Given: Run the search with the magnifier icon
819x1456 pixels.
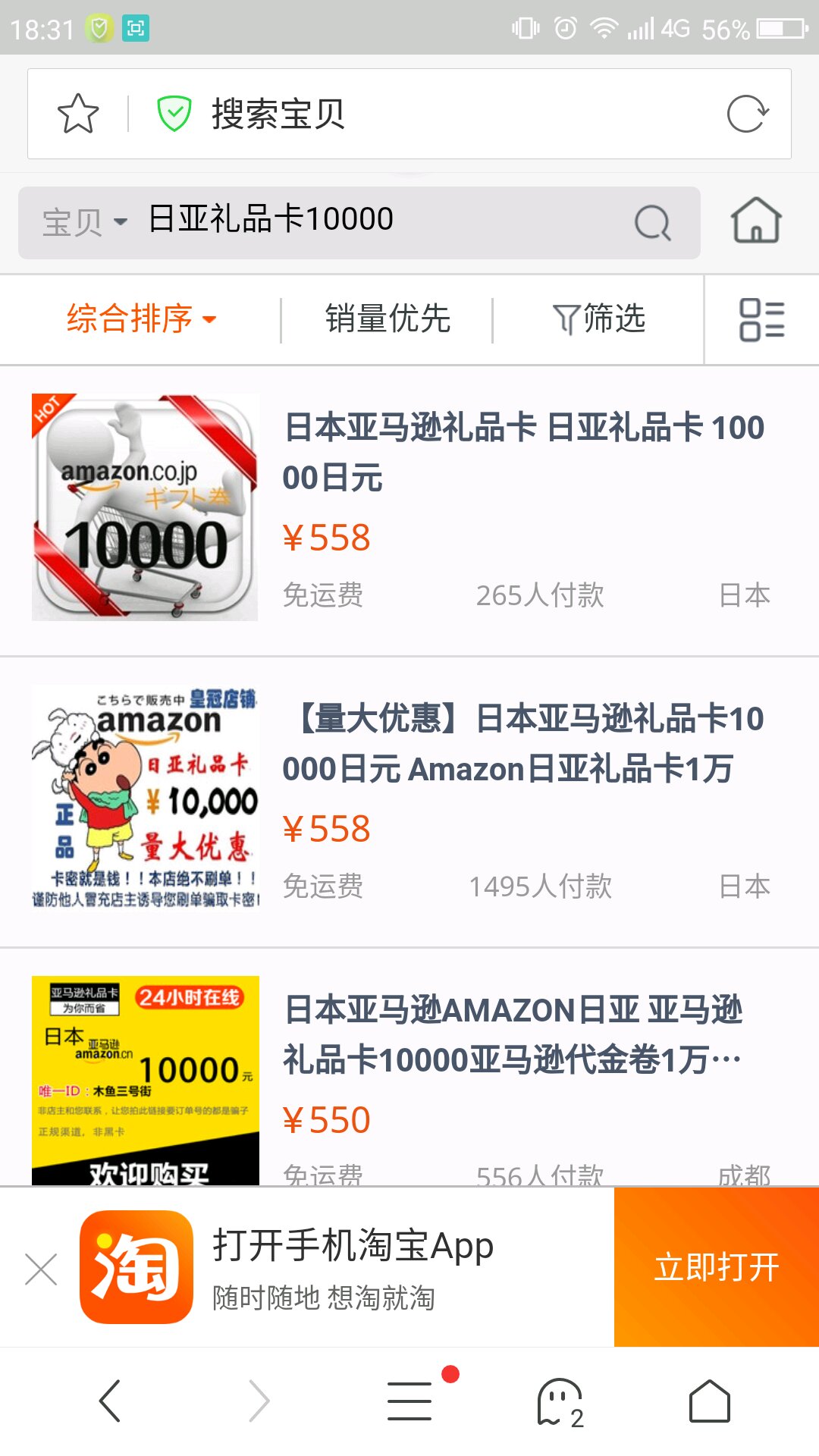Looking at the screenshot, I should pos(652,223).
